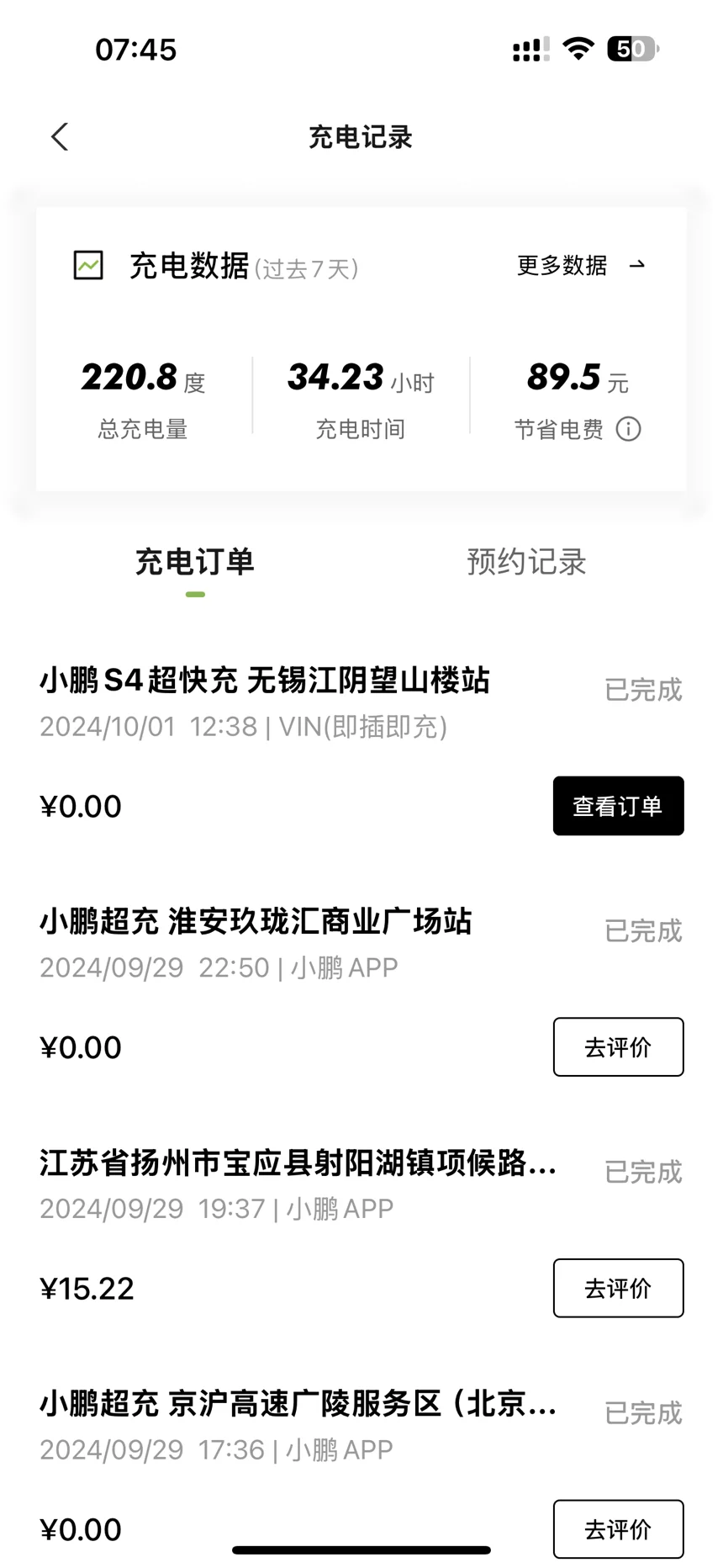This screenshot has height=1568, width=723.
Task: Tap 去评价 for 淮安玖珑汇商业广场站
Action: [x=618, y=1047]
